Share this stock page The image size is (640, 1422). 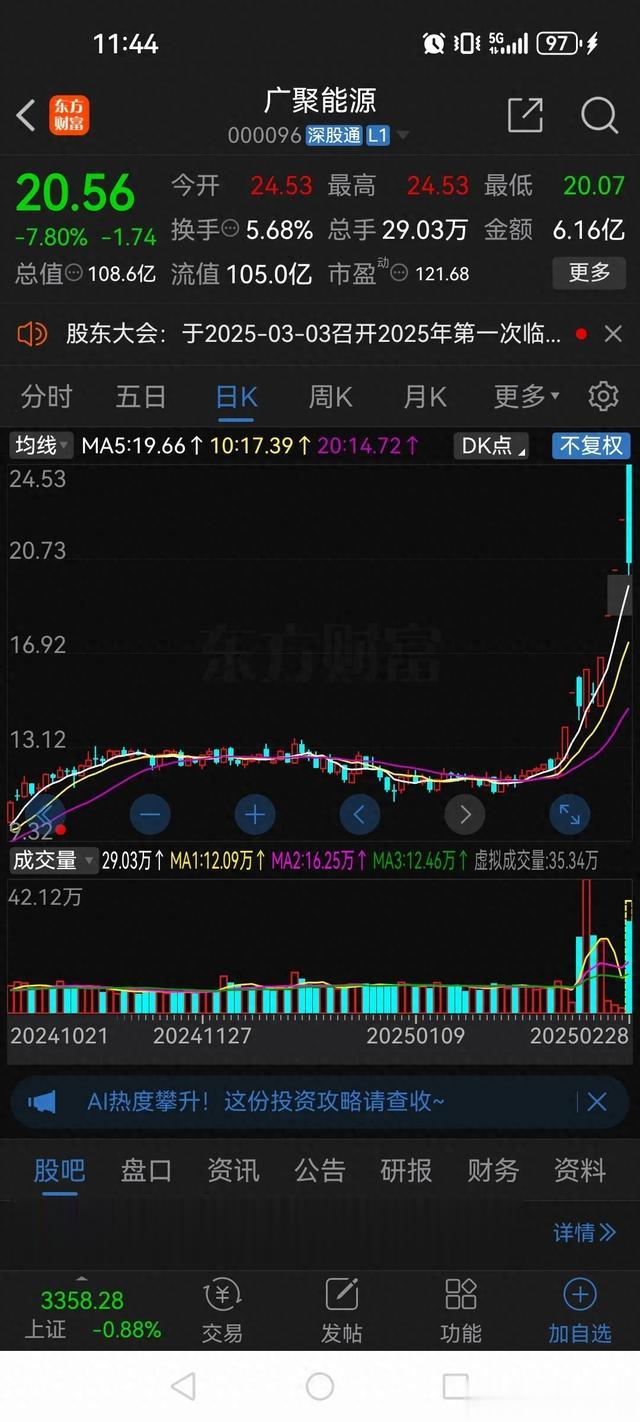point(525,115)
